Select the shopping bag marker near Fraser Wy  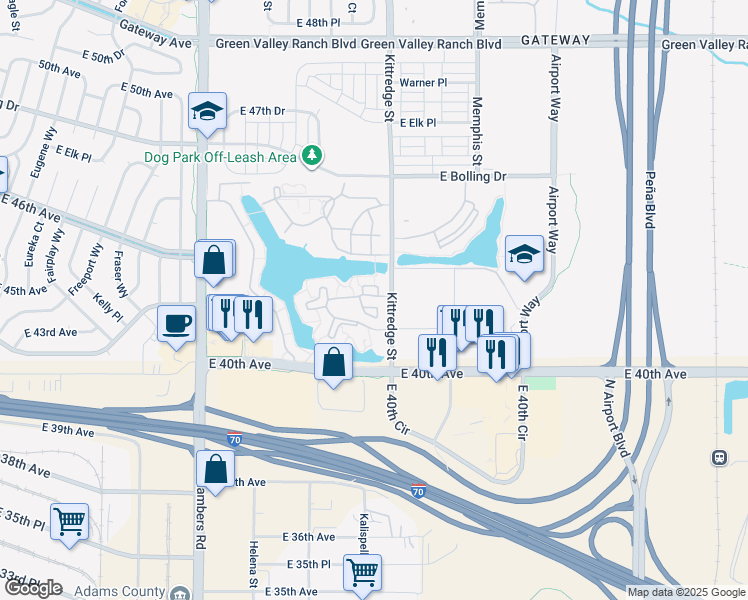(214, 260)
